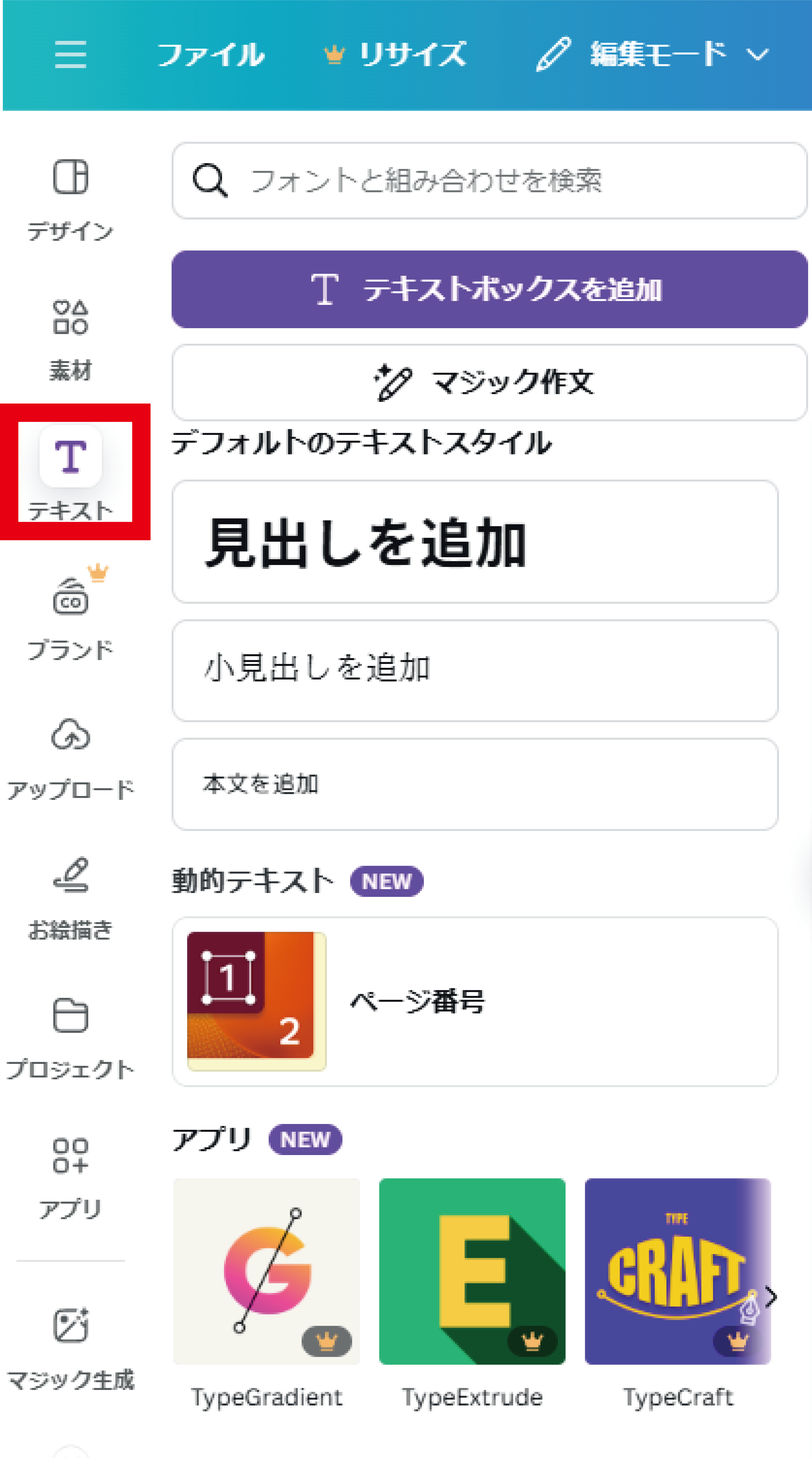The image size is (812, 1458).
Task: Select the テキスト tab
Action: 71,473
